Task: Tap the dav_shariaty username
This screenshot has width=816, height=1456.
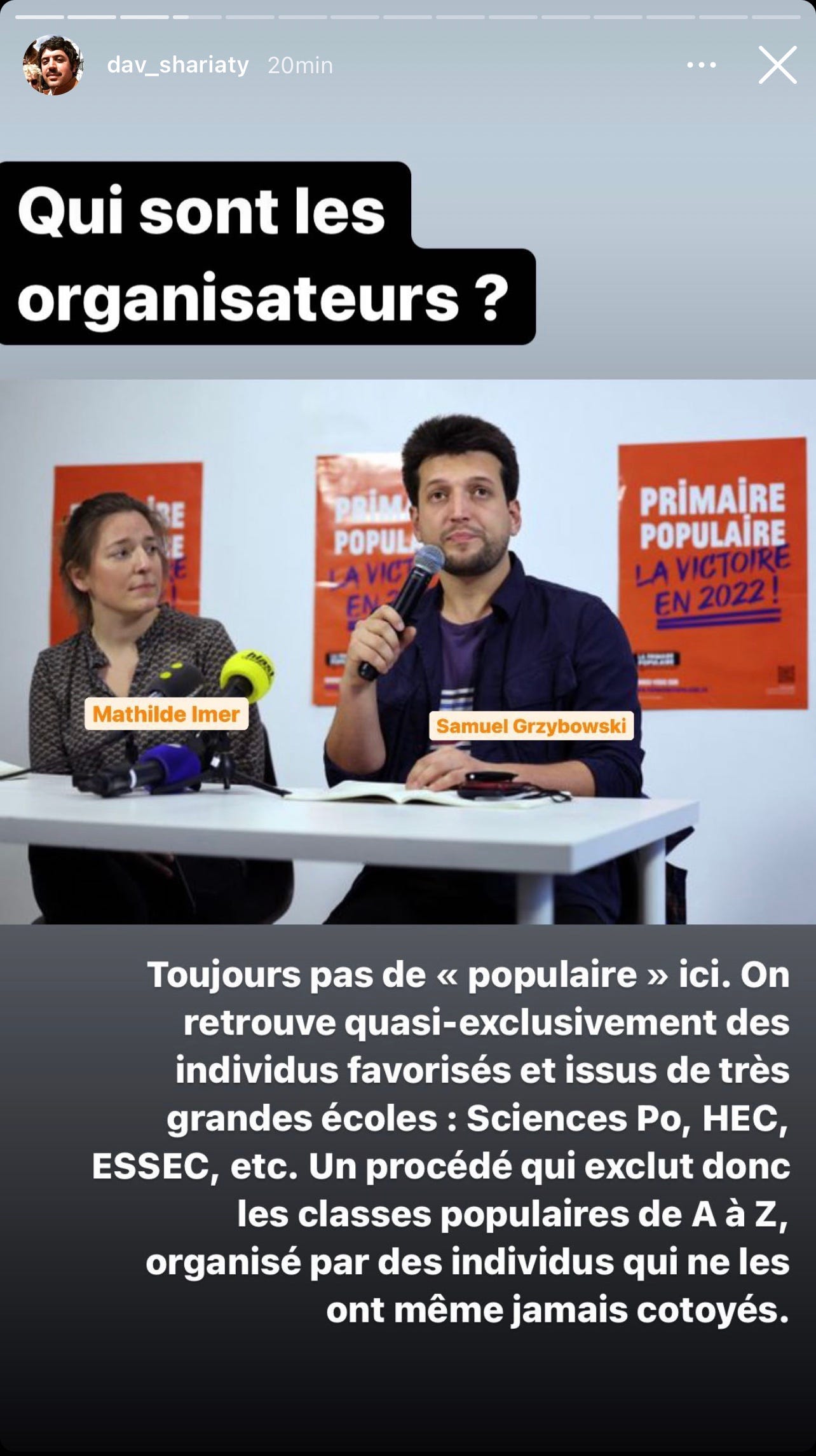Action: coord(178,65)
